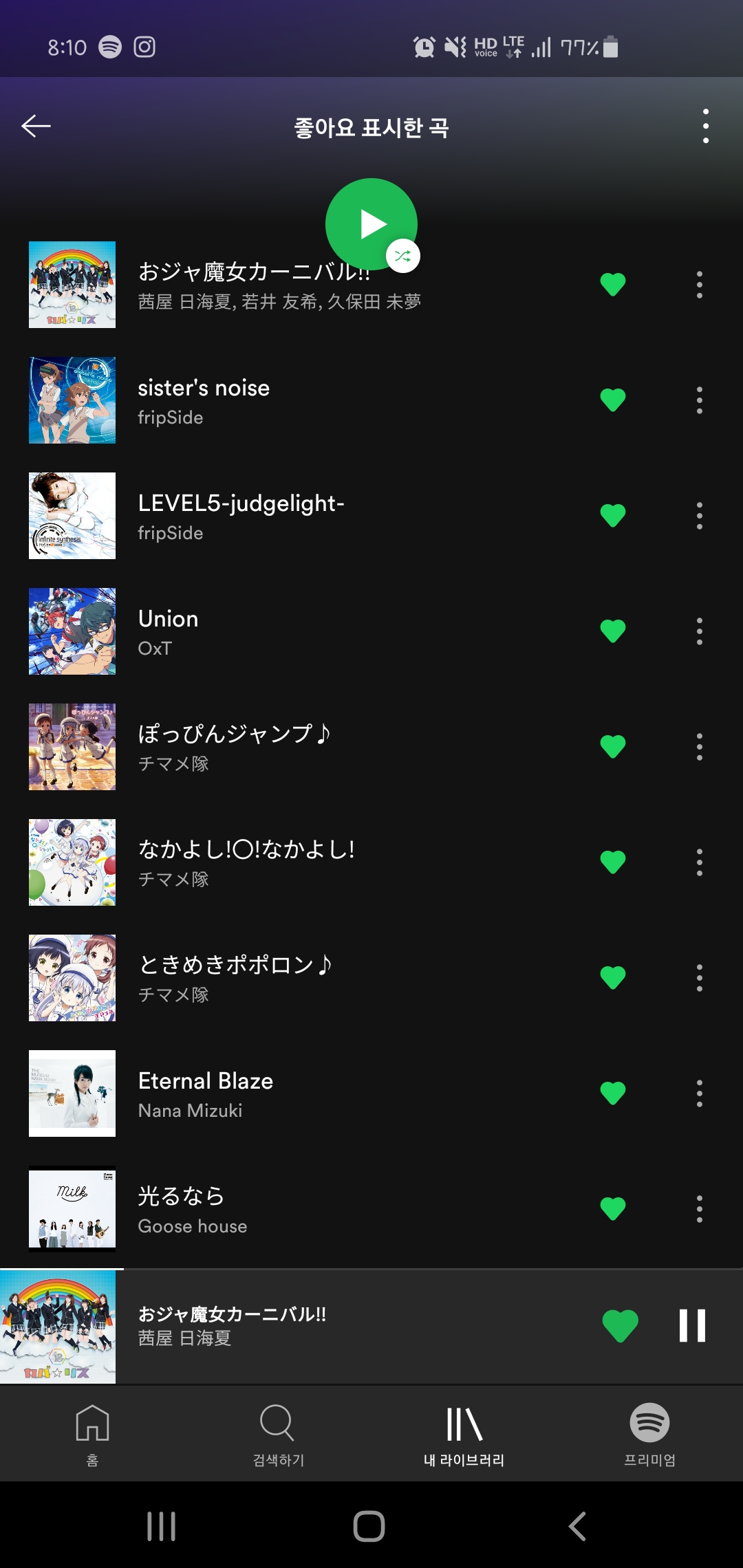
Task: Unlike the song sister's noise
Action: (x=612, y=400)
